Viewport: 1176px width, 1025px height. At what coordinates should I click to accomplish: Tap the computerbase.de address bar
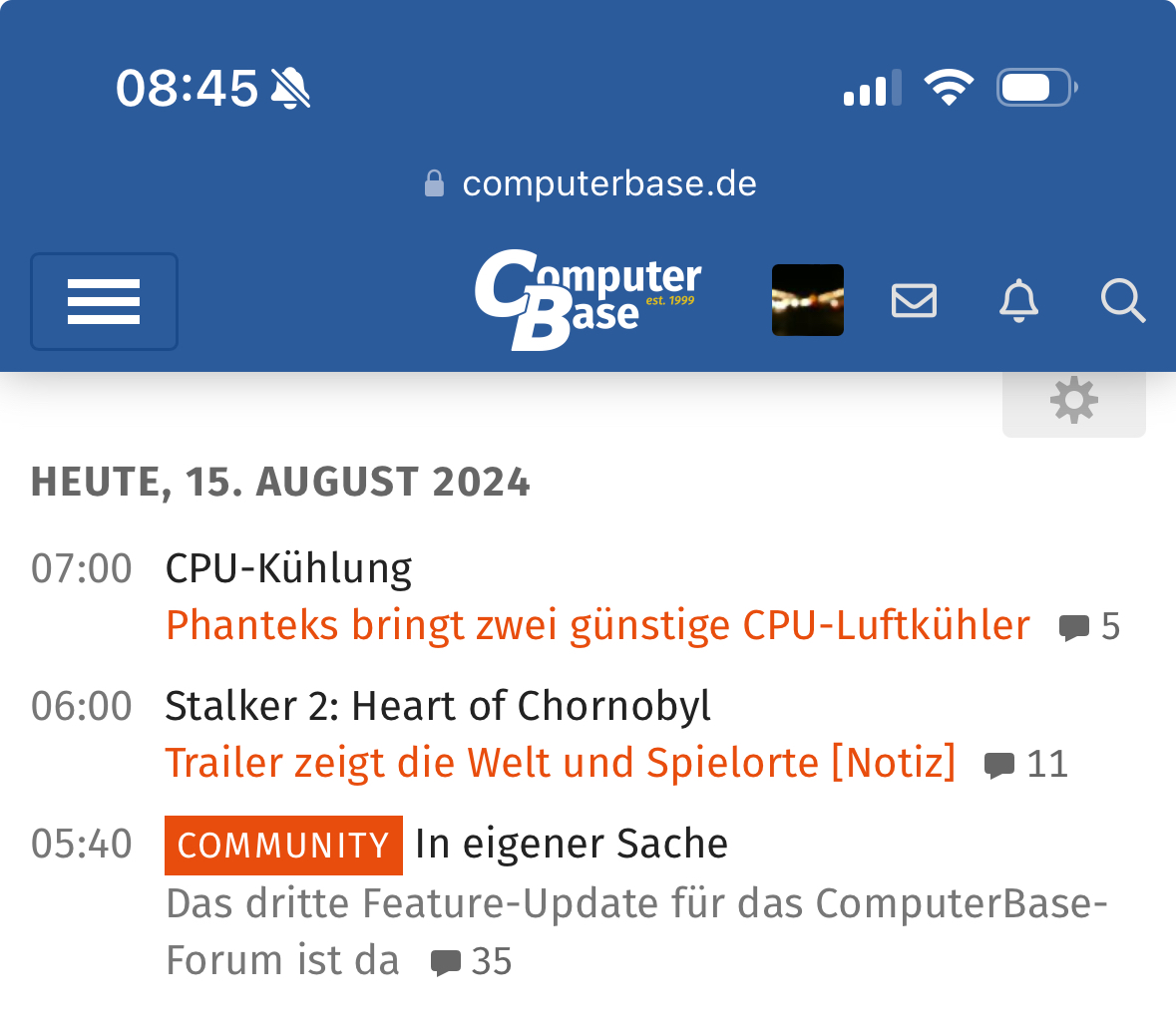pos(589,183)
